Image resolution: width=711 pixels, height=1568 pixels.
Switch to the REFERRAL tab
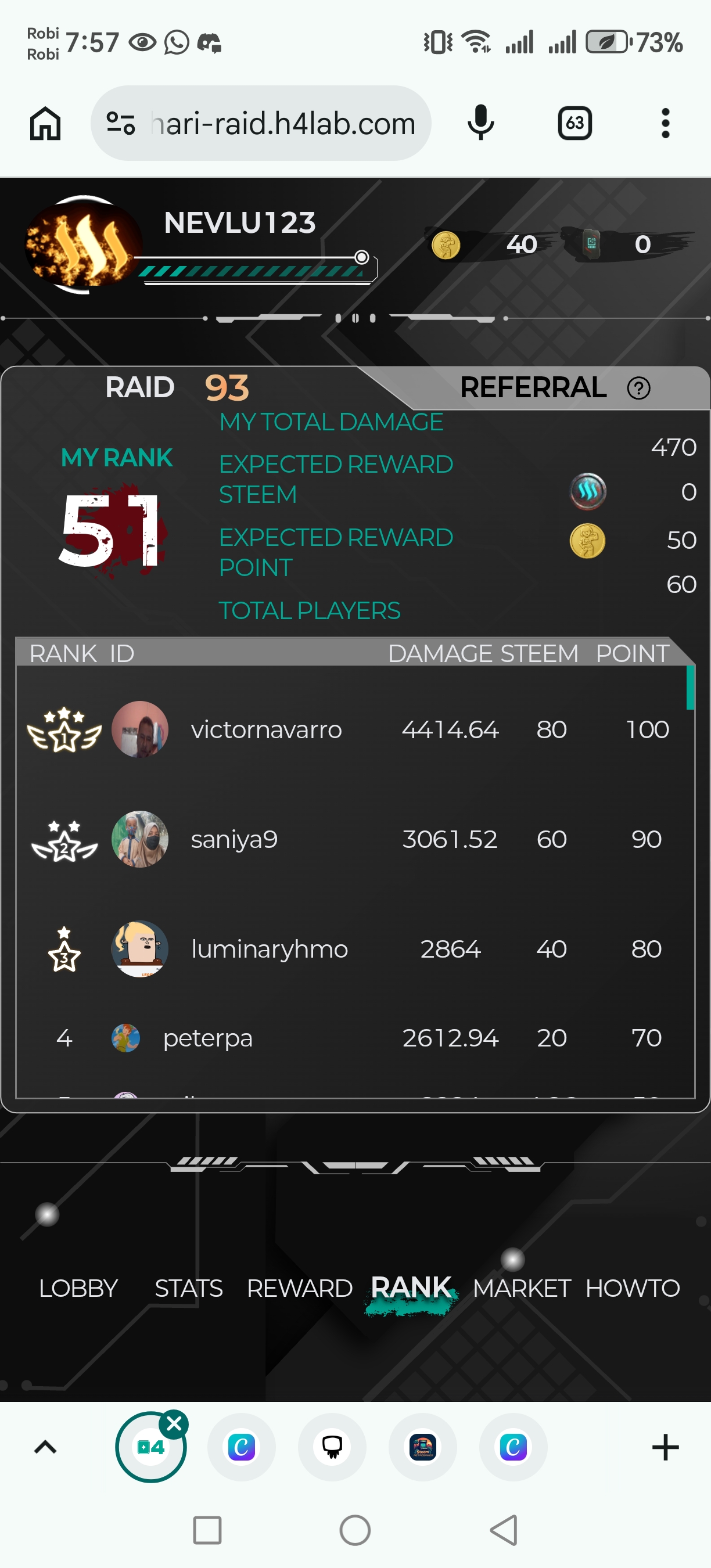[x=533, y=388]
